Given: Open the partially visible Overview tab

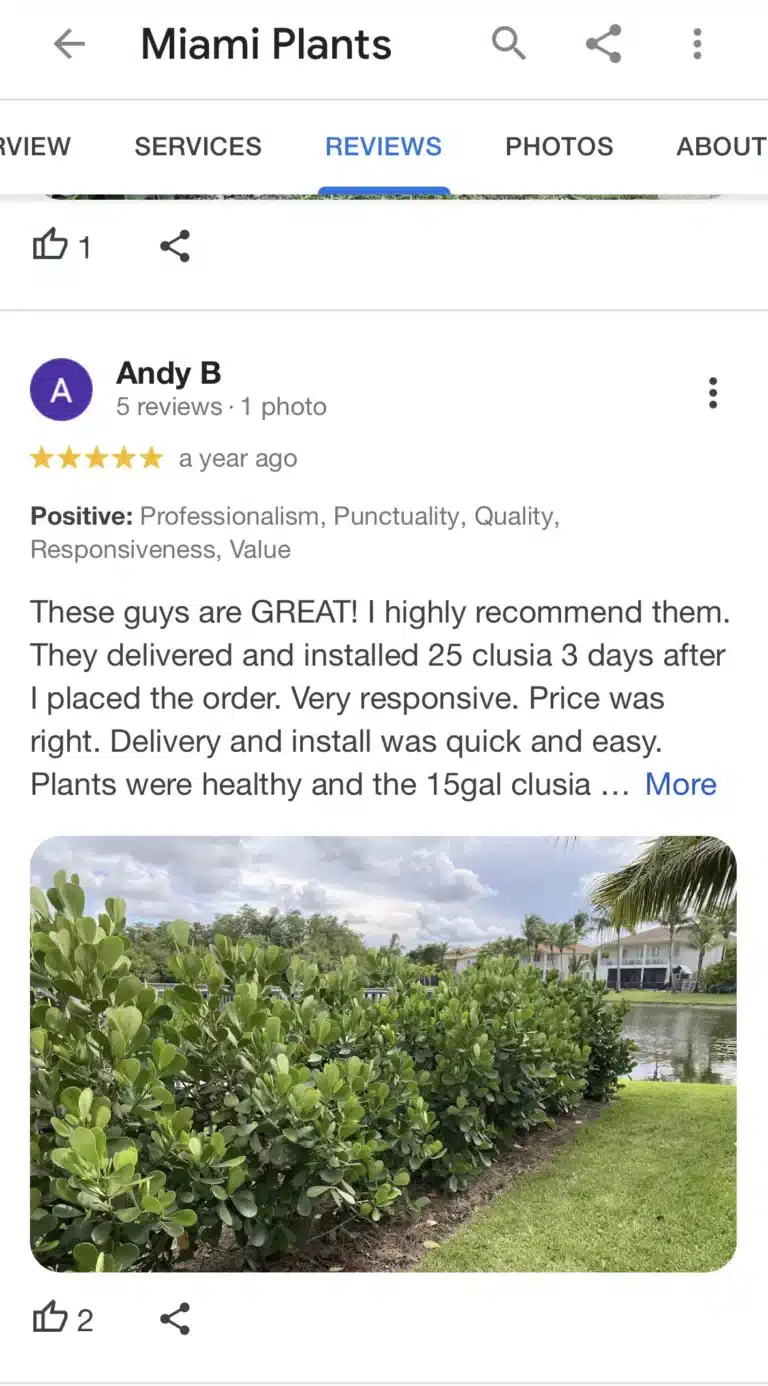Looking at the screenshot, I should (x=35, y=146).
